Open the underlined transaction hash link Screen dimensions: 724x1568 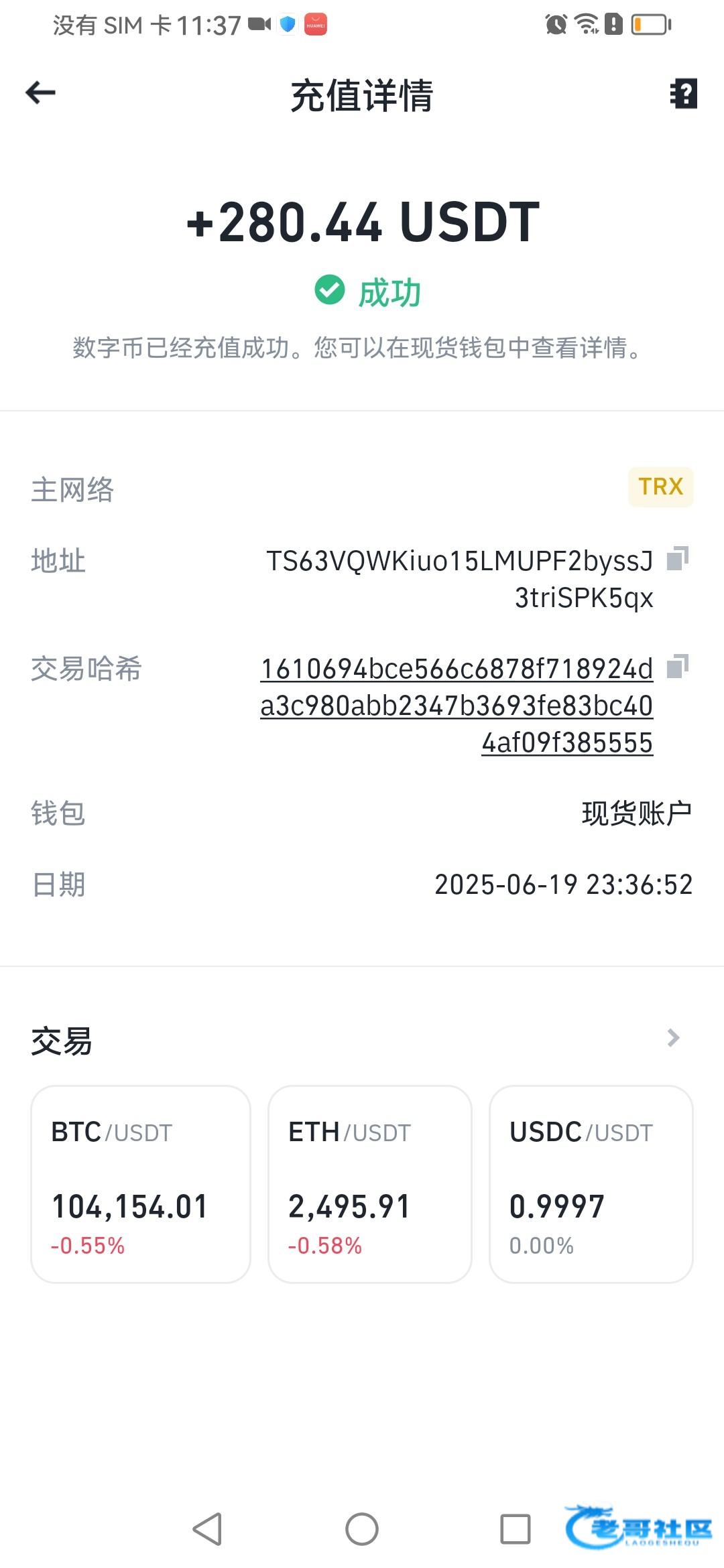[x=457, y=706]
